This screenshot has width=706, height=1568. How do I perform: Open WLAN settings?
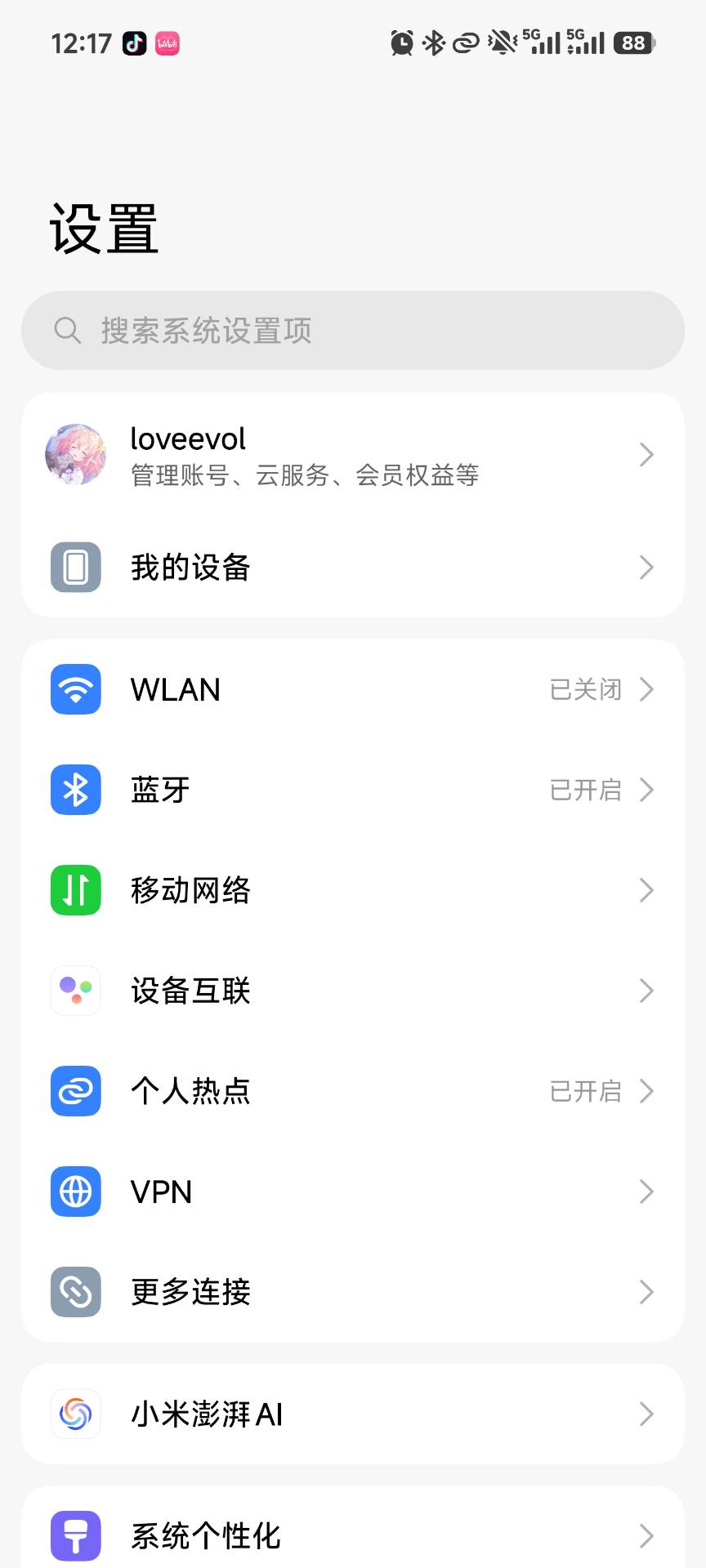click(353, 690)
